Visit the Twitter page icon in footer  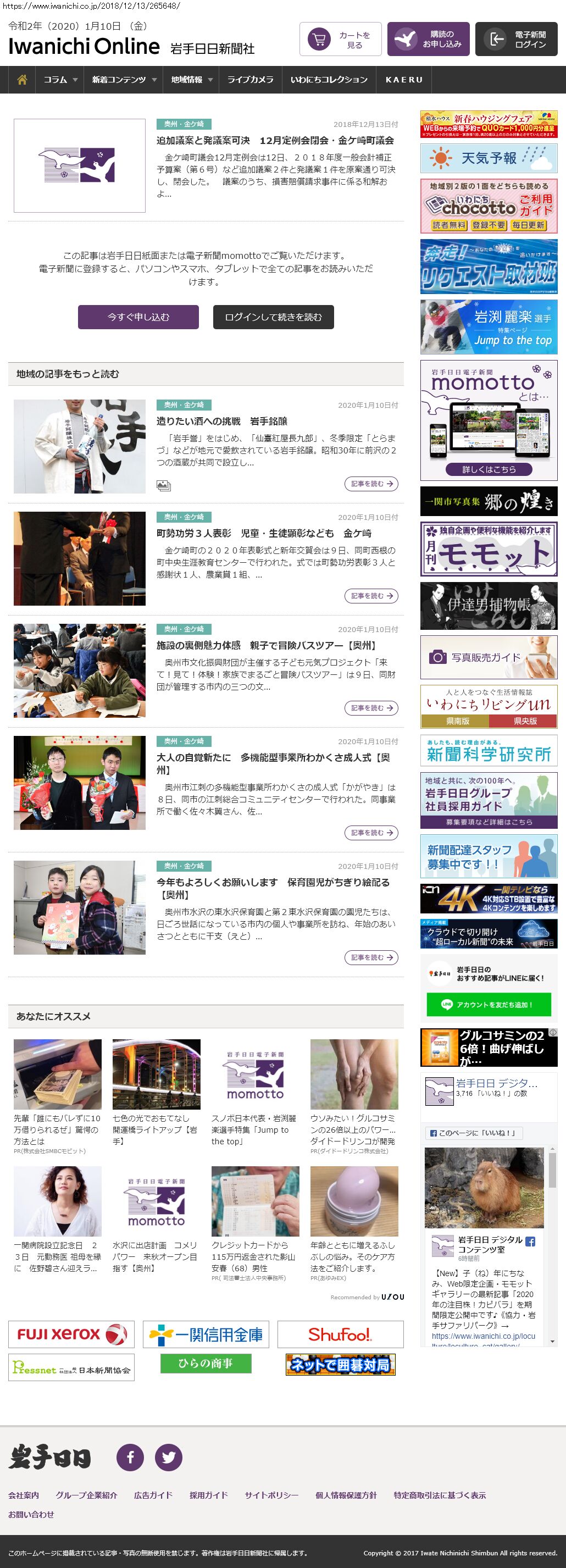pos(169,1457)
